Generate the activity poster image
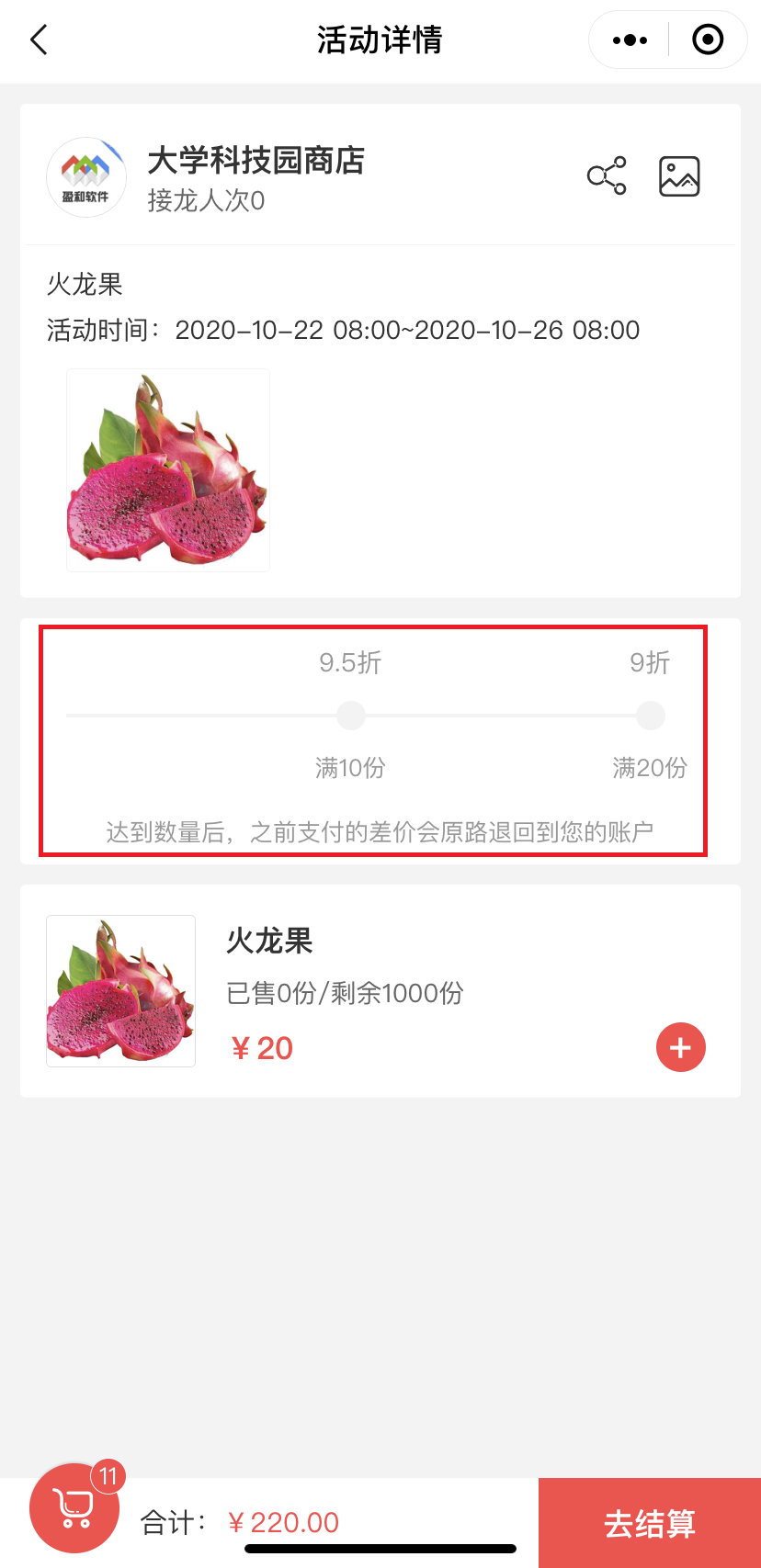The image size is (761, 1568). point(679,175)
